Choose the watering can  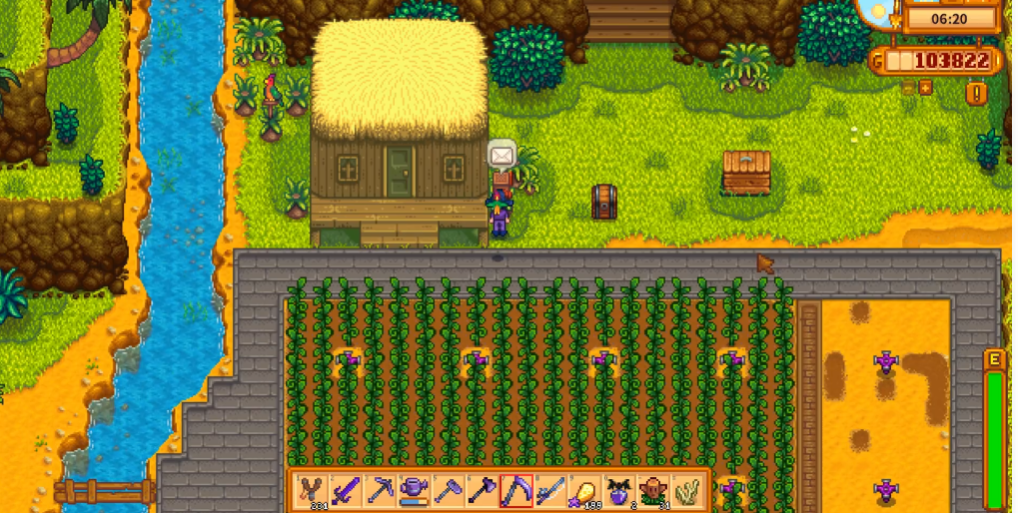[414, 489]
